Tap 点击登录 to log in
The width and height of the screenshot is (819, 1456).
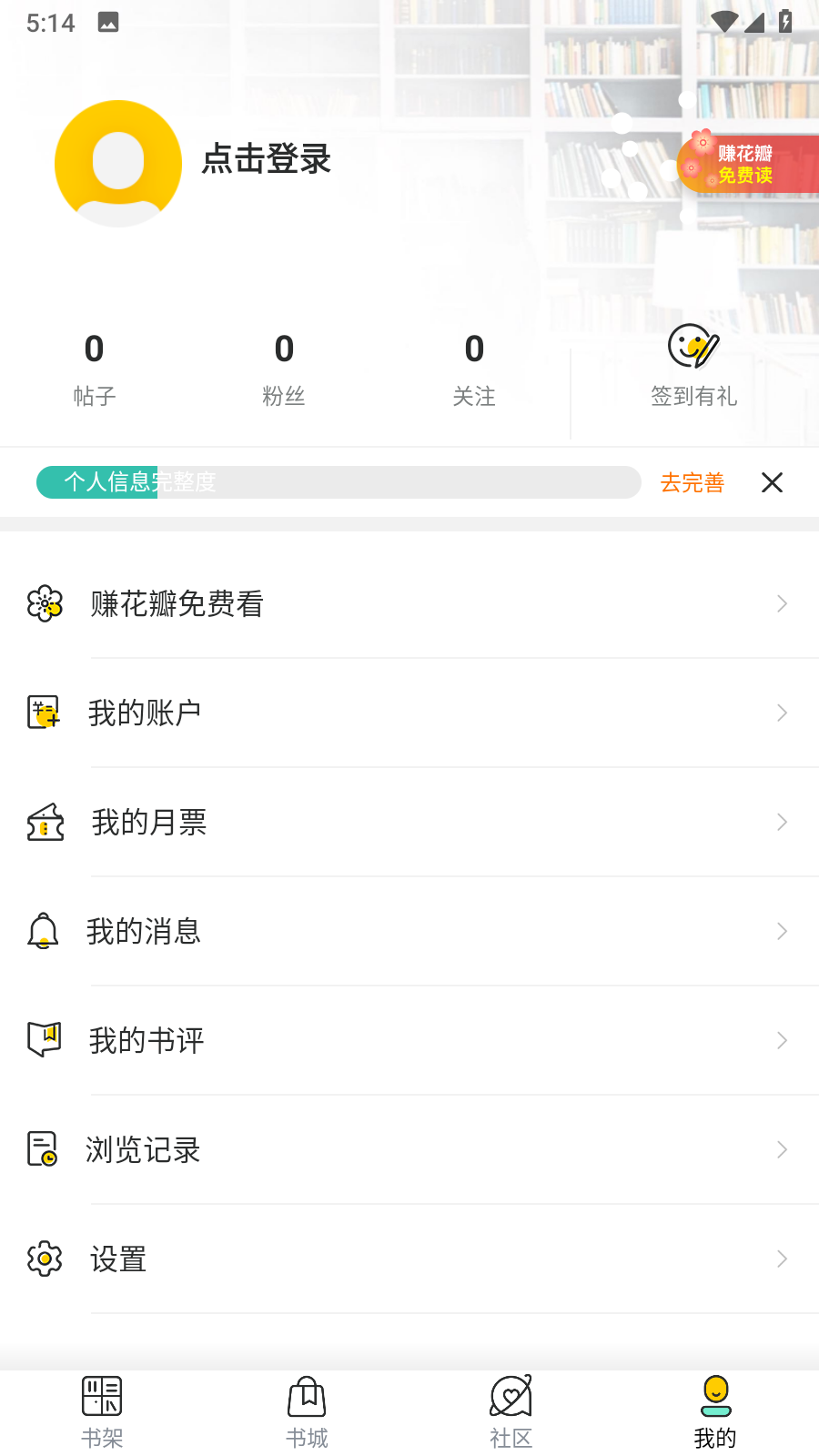[266, 159]
